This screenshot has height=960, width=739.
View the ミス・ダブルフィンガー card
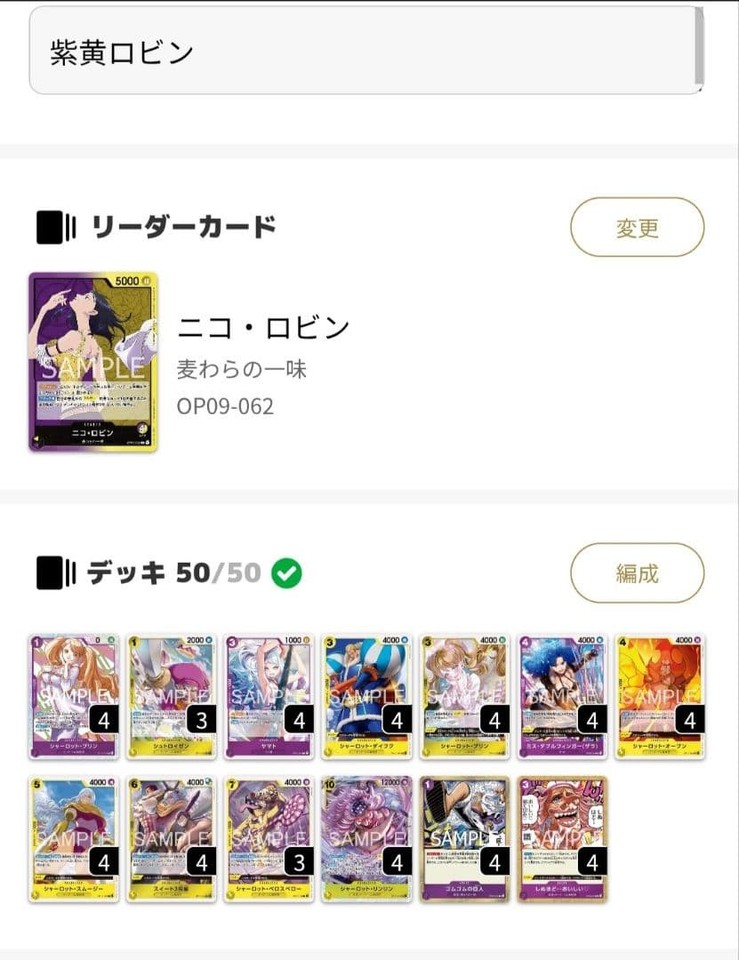[562, 697]
